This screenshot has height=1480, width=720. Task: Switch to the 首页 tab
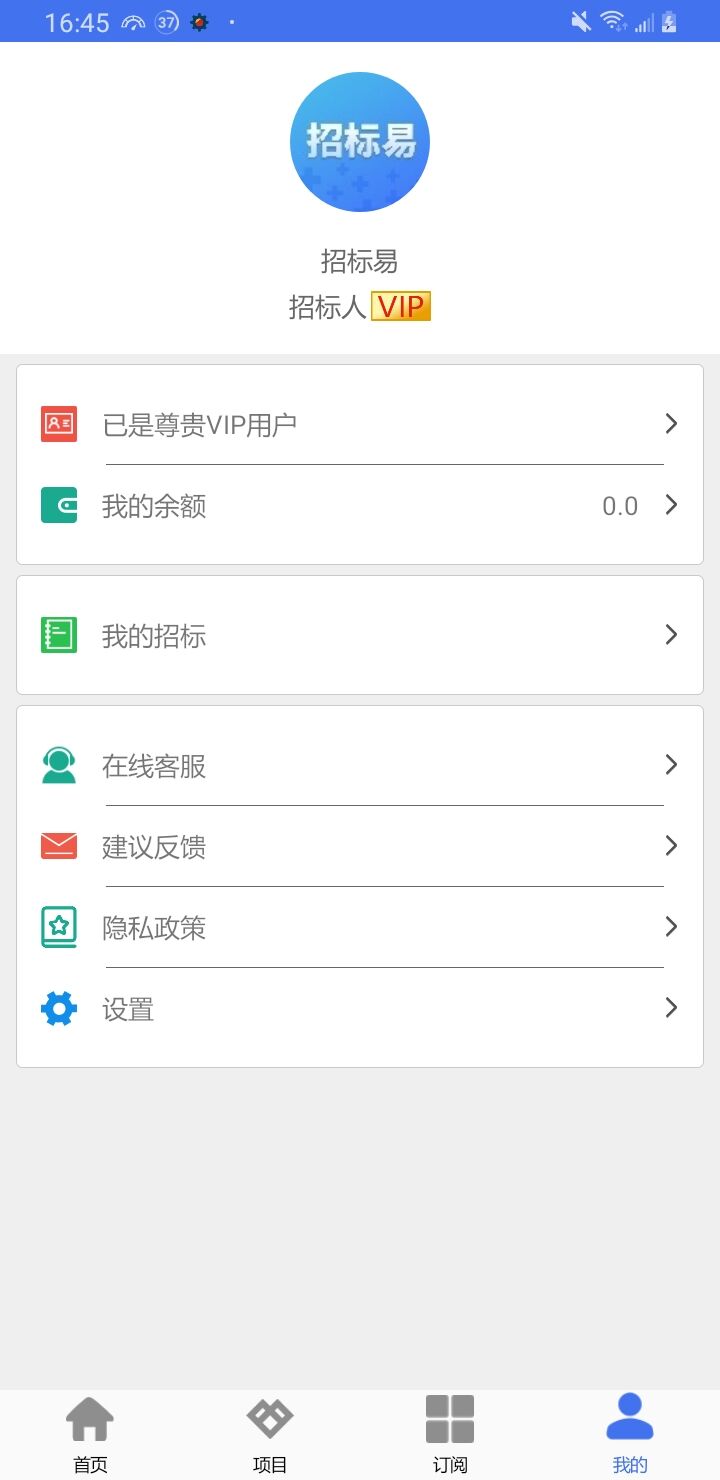pyautogui.click(x=90, y=1432)
